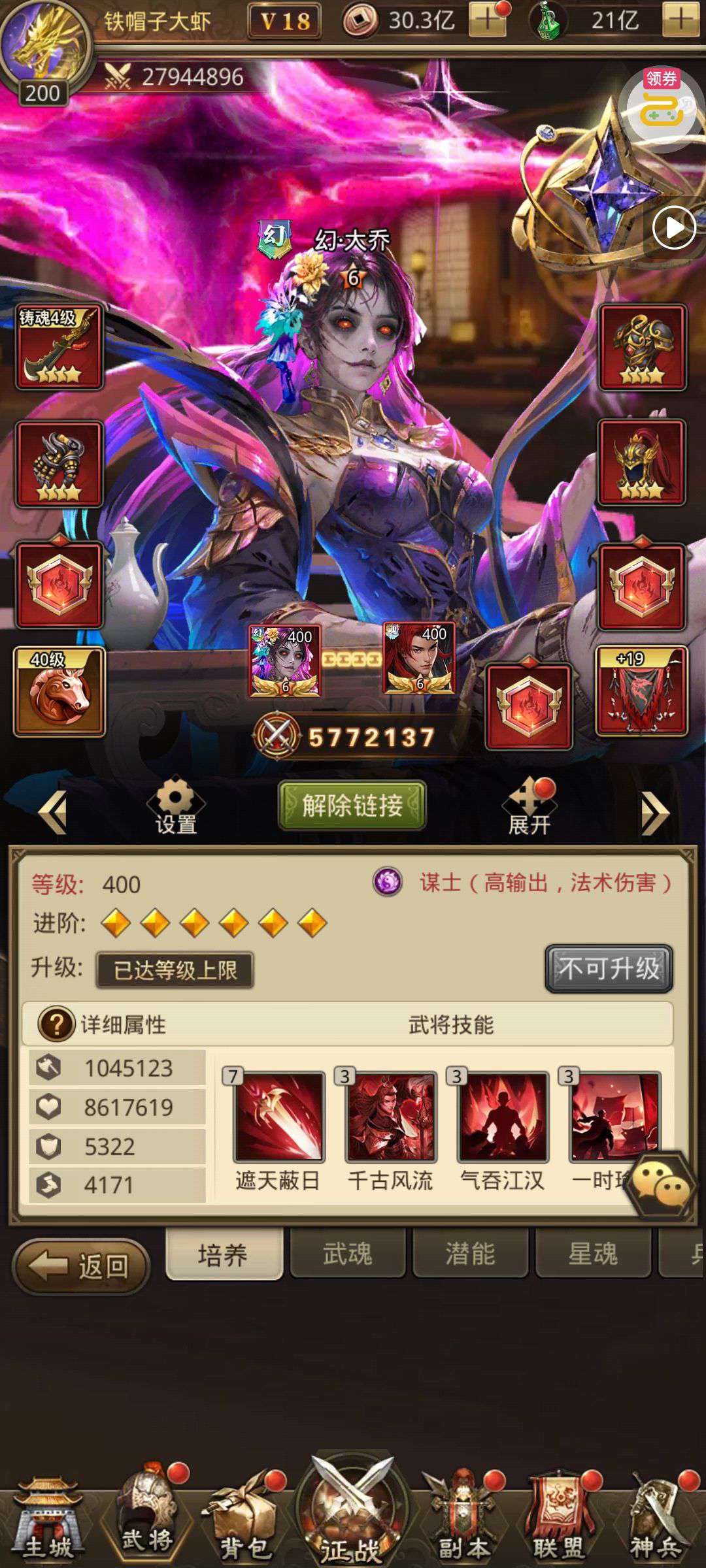Switch to the 武魂 tab
706x1568 pixels.
coord(347,1253)
